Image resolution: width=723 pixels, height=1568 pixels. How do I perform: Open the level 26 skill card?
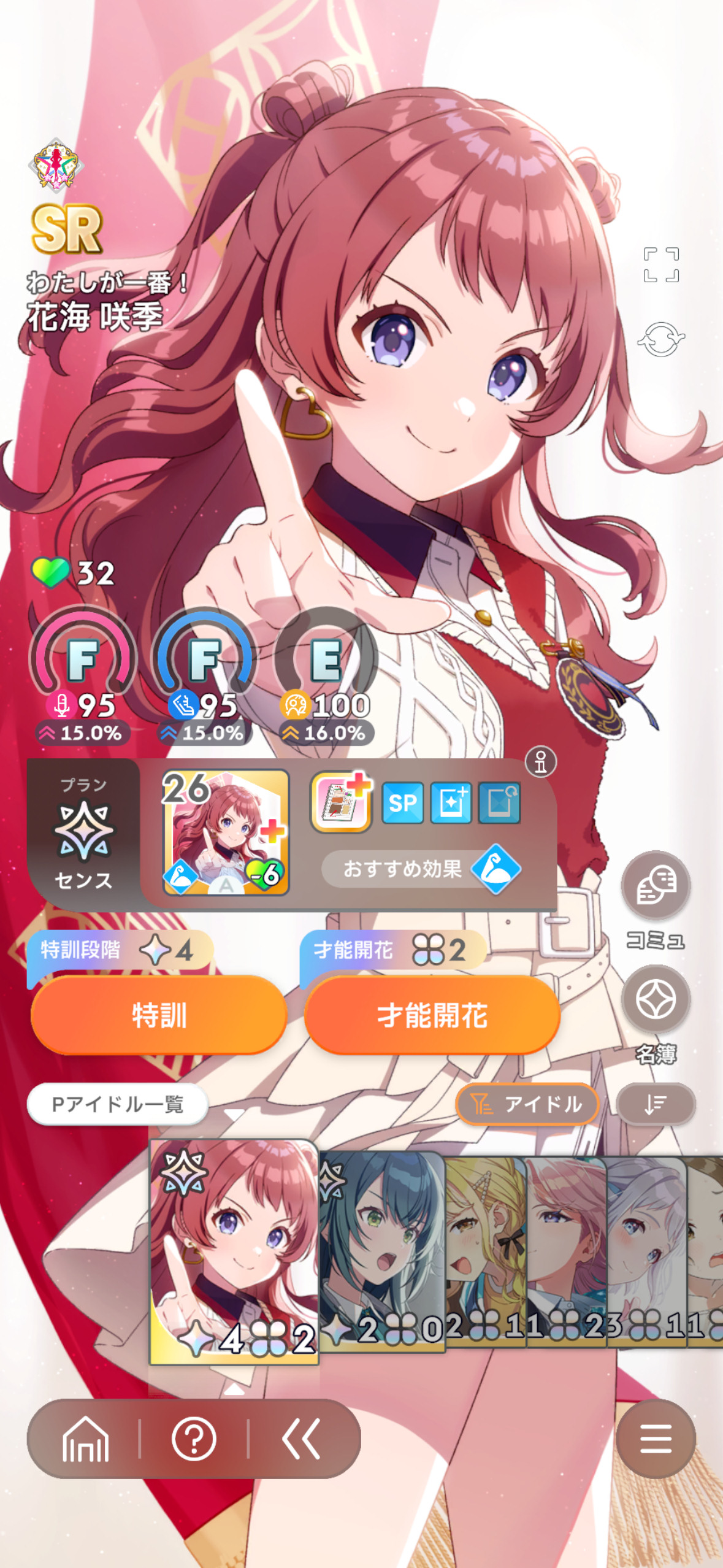coord(226,832)
